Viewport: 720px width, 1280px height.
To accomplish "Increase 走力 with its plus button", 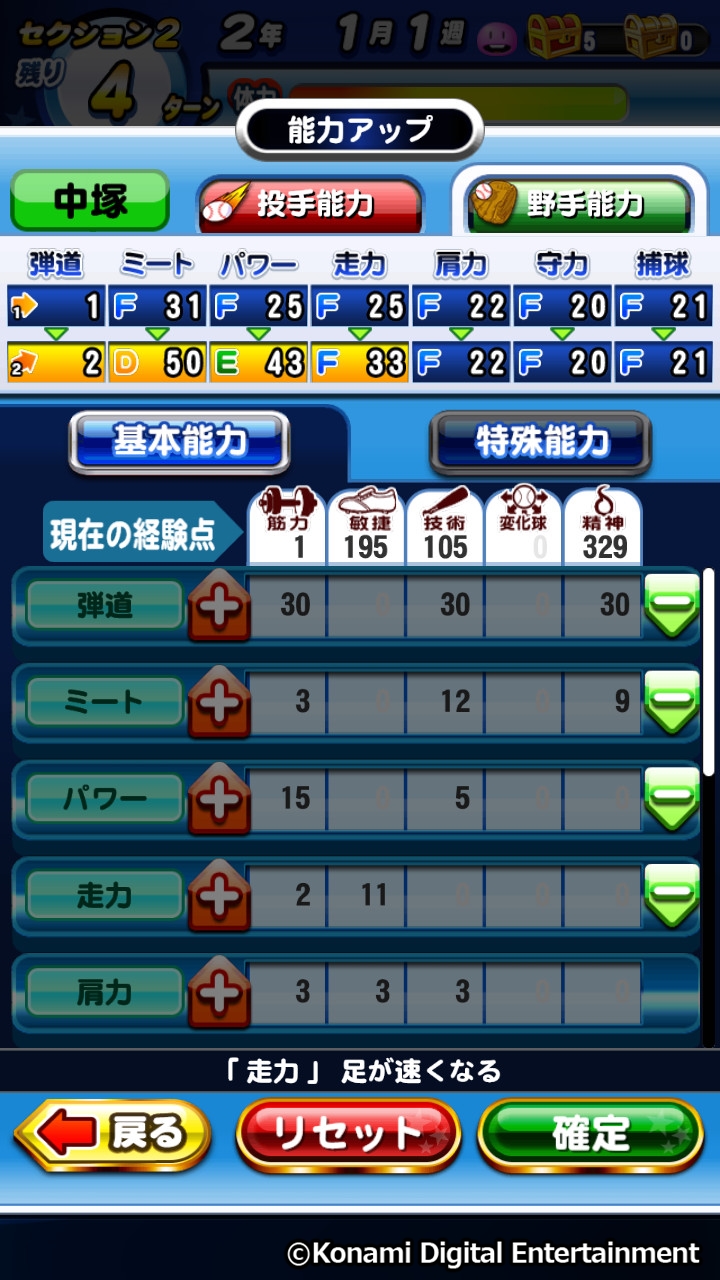I will tap(219, 895).
